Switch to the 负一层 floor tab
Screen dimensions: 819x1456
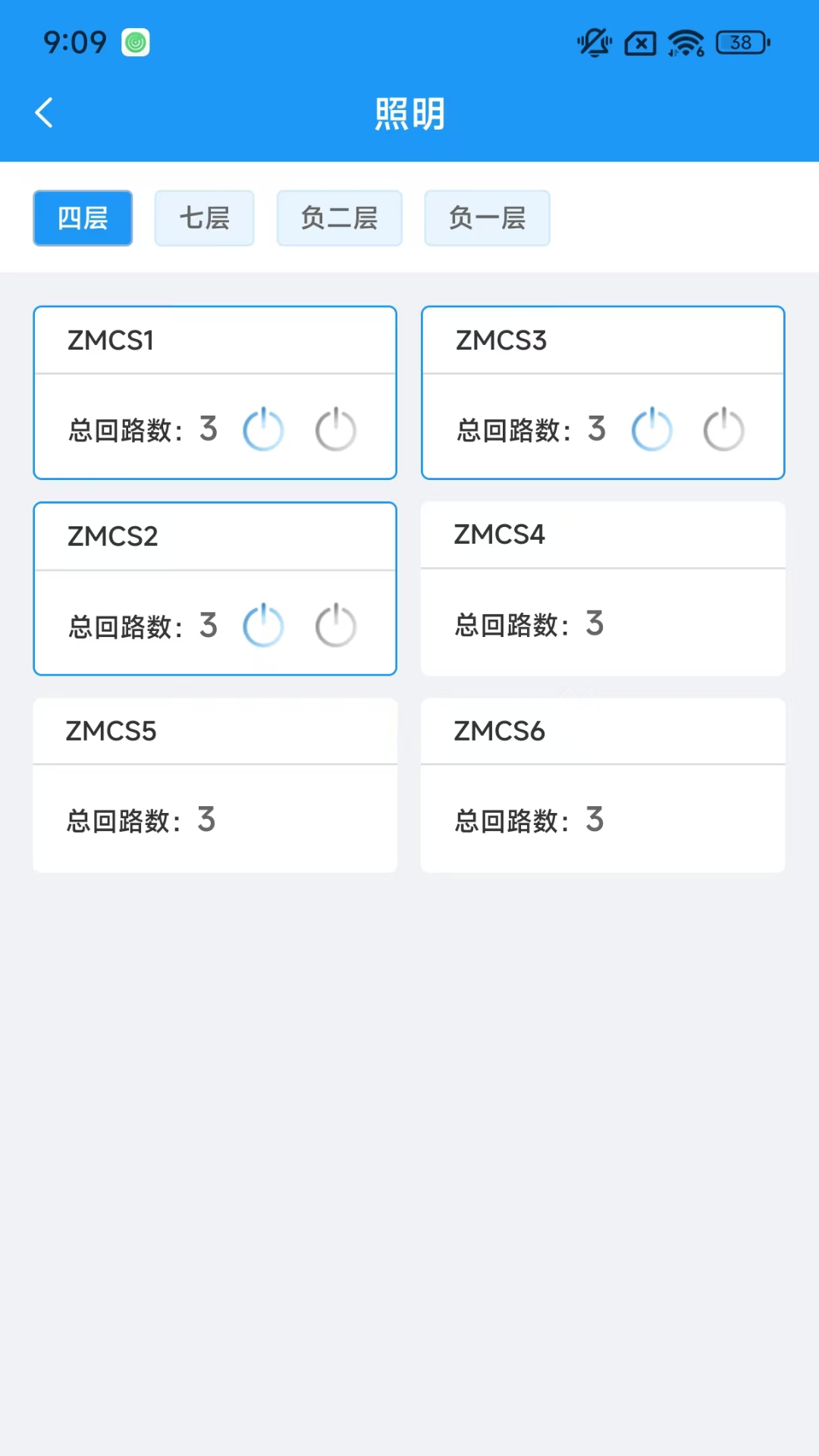point(487,218)
